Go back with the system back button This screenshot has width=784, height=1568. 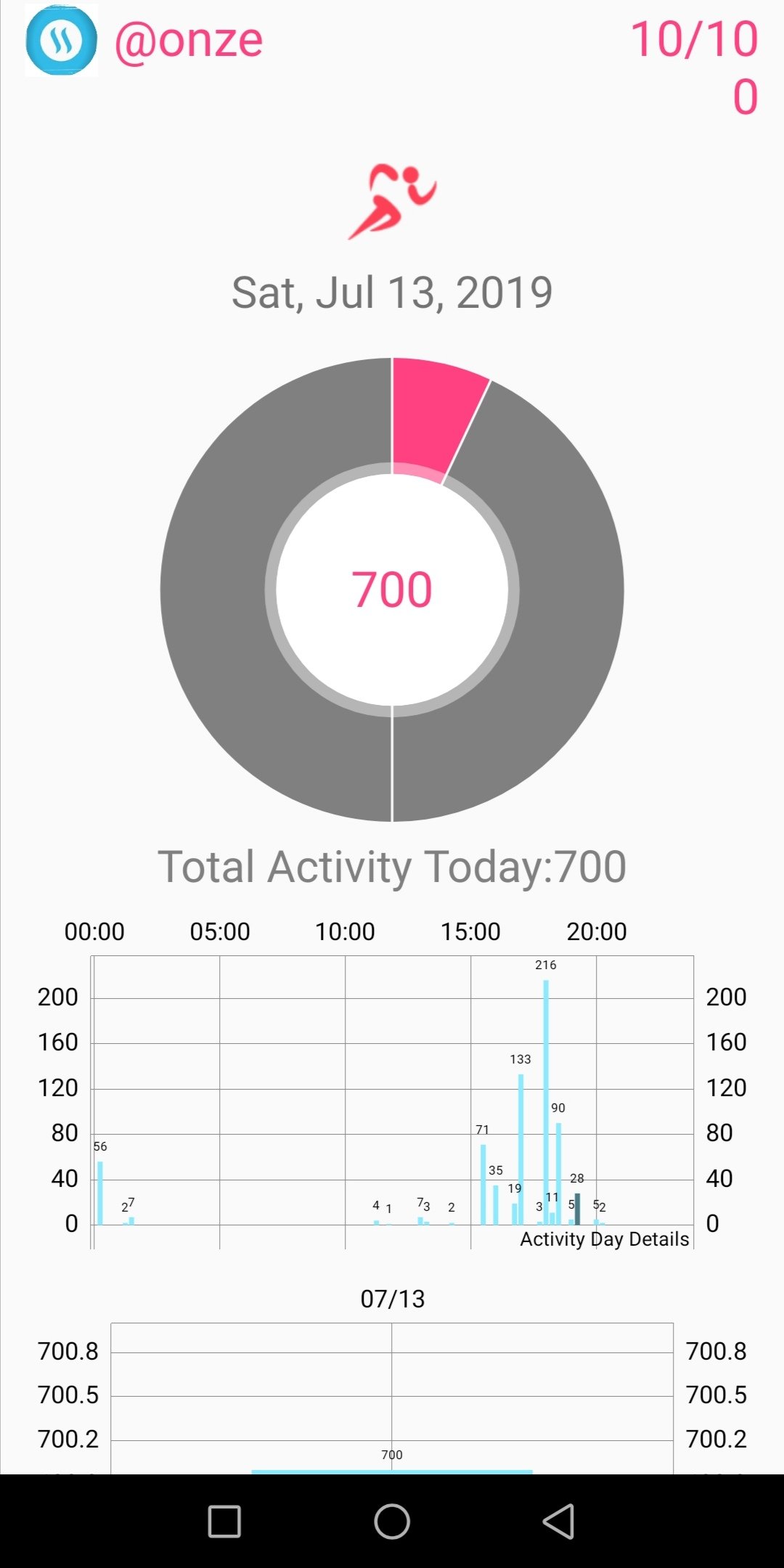[x=559, y=1521]
